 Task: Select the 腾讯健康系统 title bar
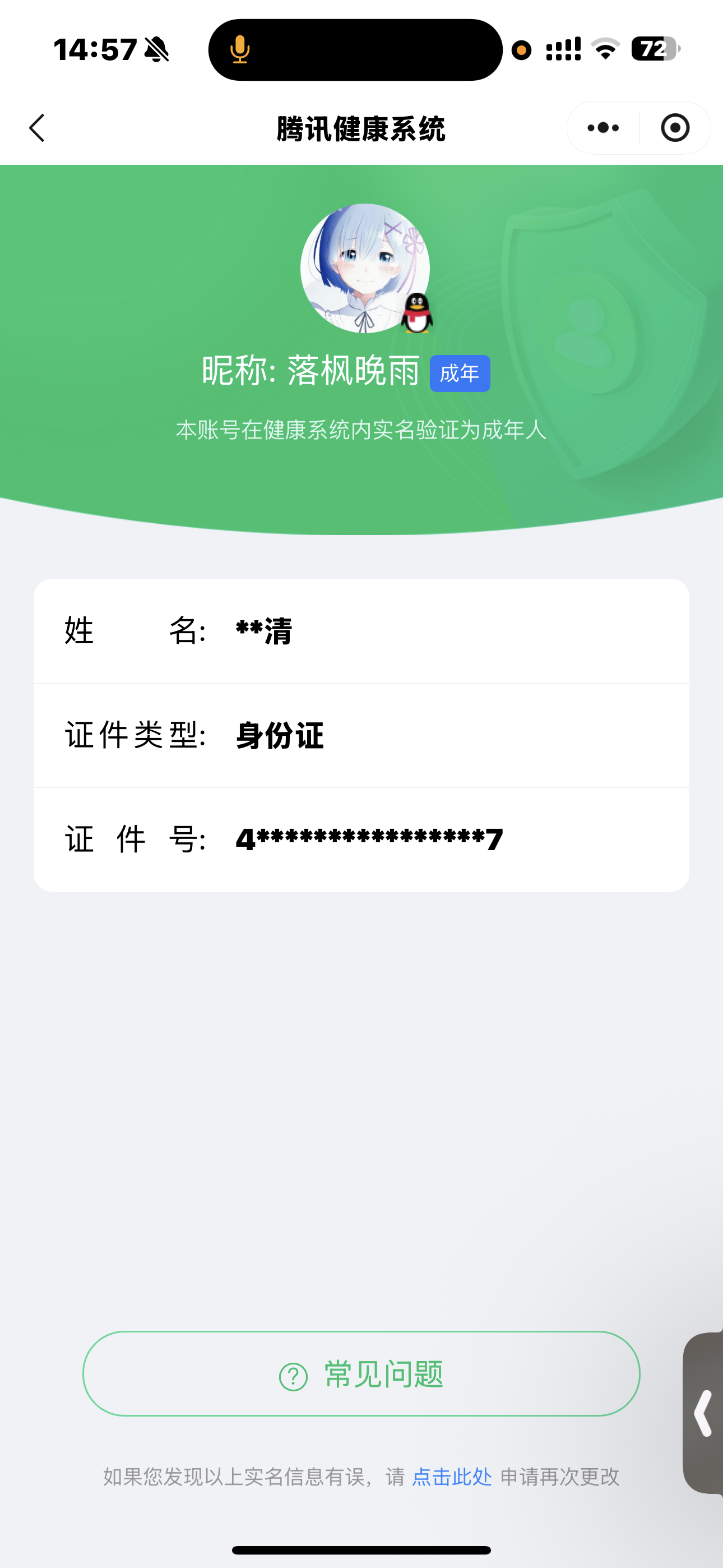(x=361, y=128)
